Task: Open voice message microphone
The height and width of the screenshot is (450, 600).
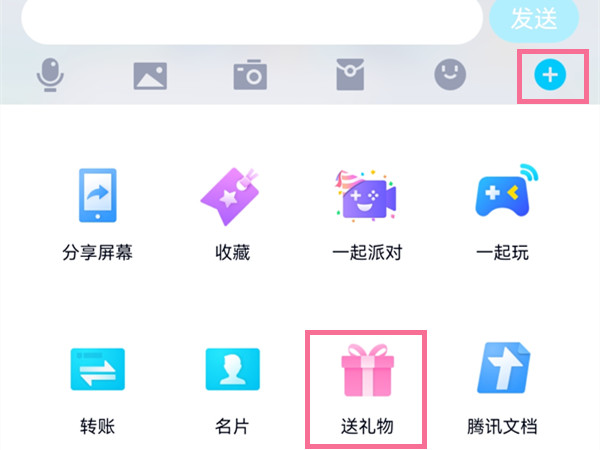Action: 48,74
